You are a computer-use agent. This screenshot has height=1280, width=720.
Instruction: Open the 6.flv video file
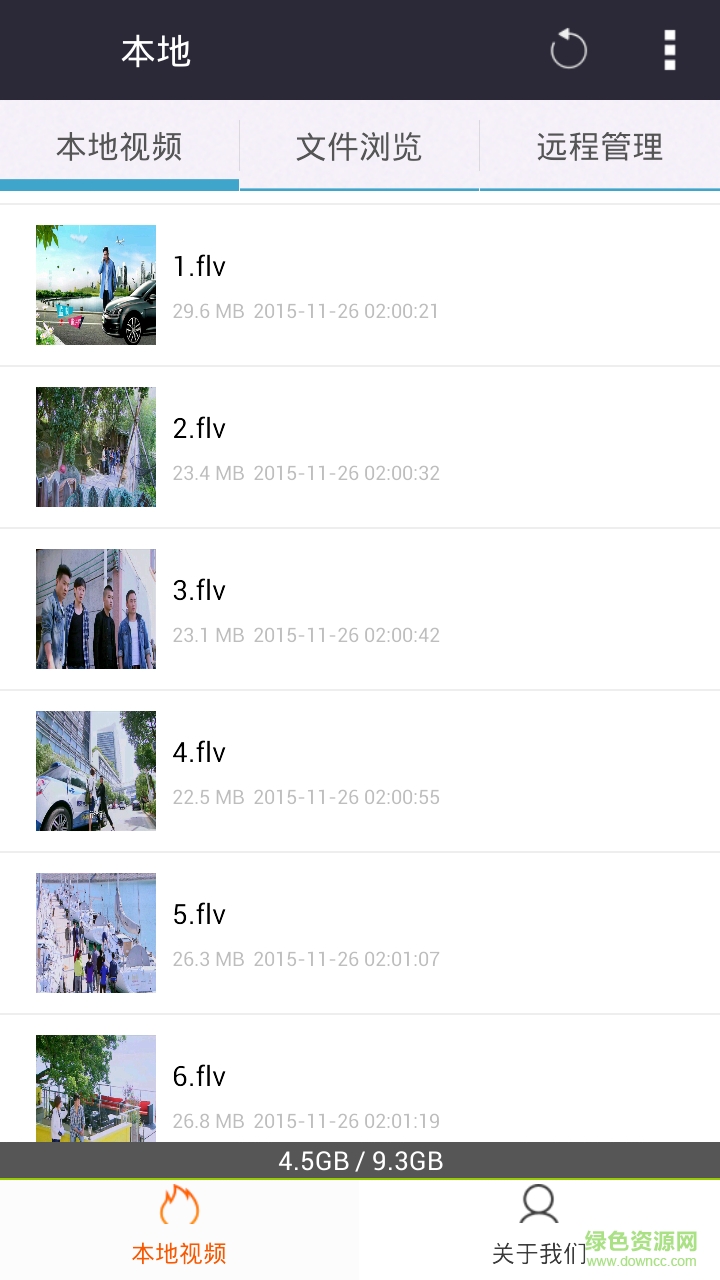pyautogui.click(x=360, y=1090)
